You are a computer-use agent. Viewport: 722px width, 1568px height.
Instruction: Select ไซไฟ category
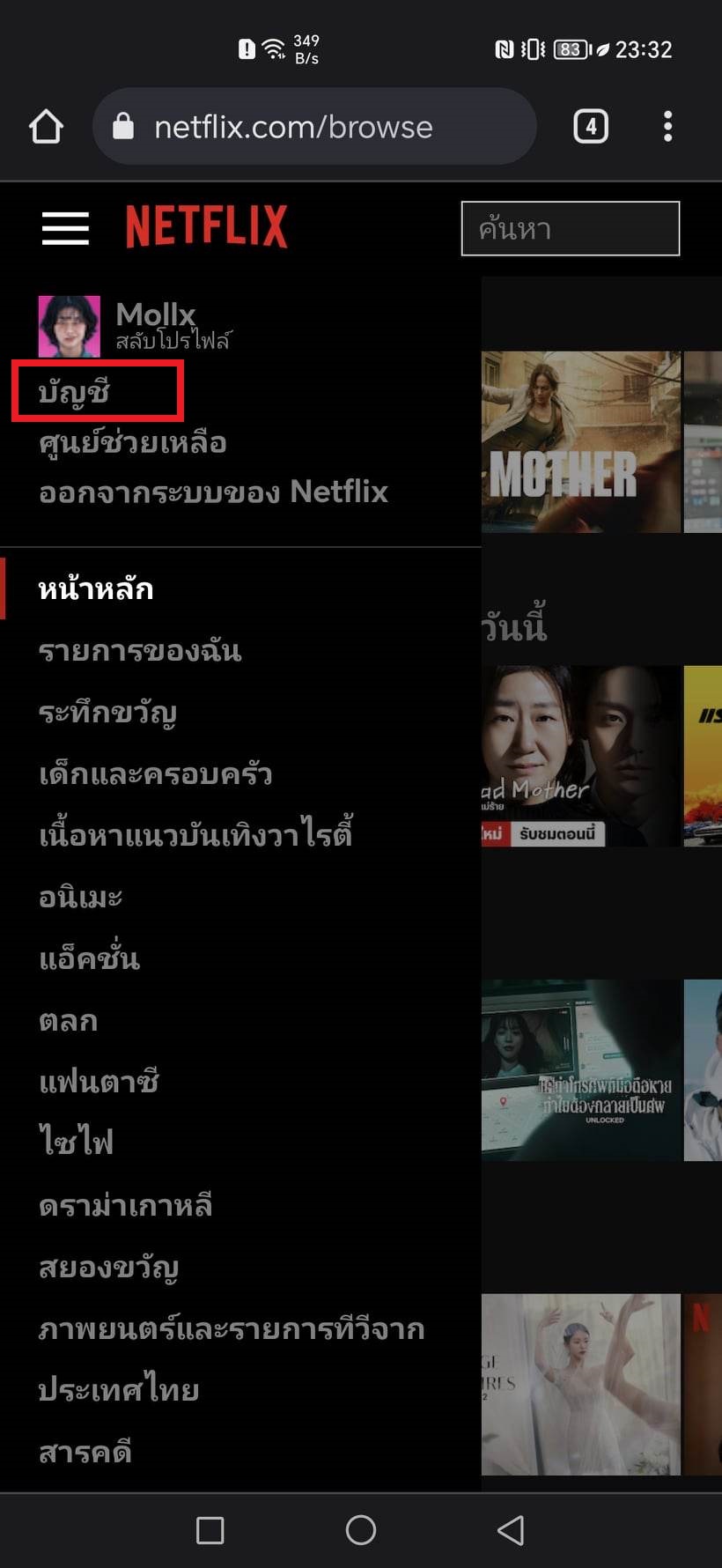click(76, 1143)
